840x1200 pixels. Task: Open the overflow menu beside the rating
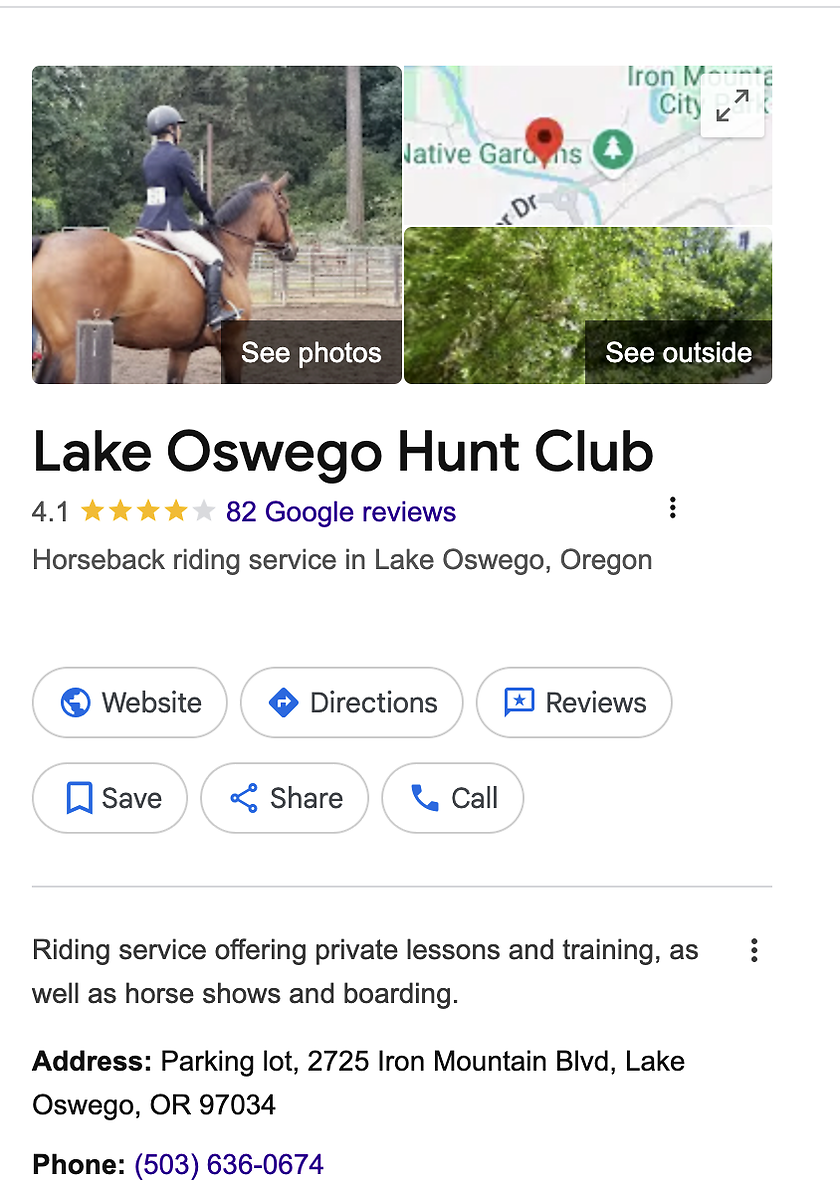pos(673,508)
